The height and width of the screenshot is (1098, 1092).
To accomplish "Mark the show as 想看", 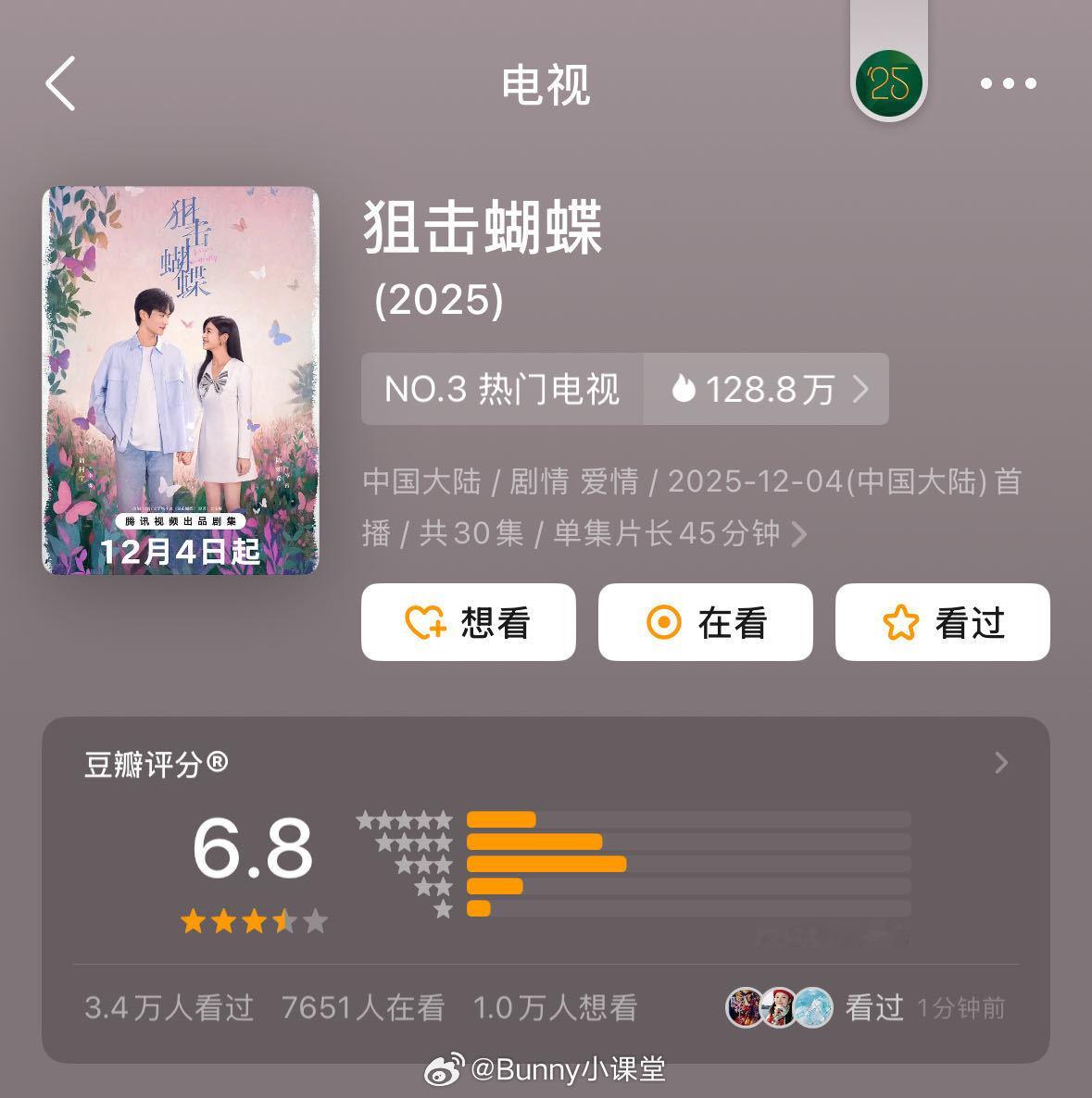I will [468, 623].
